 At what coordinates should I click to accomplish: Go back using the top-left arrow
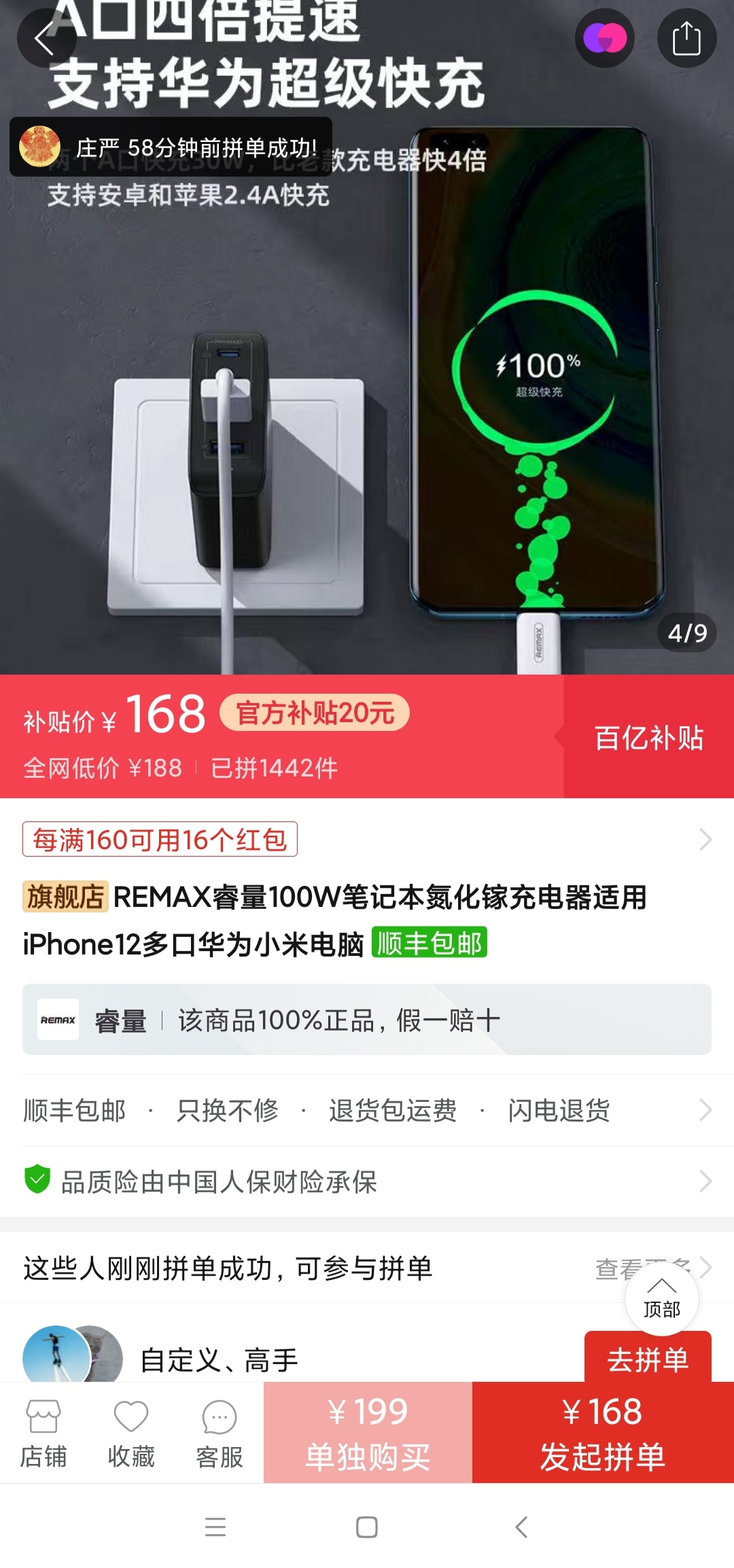[x=46, y=38]
